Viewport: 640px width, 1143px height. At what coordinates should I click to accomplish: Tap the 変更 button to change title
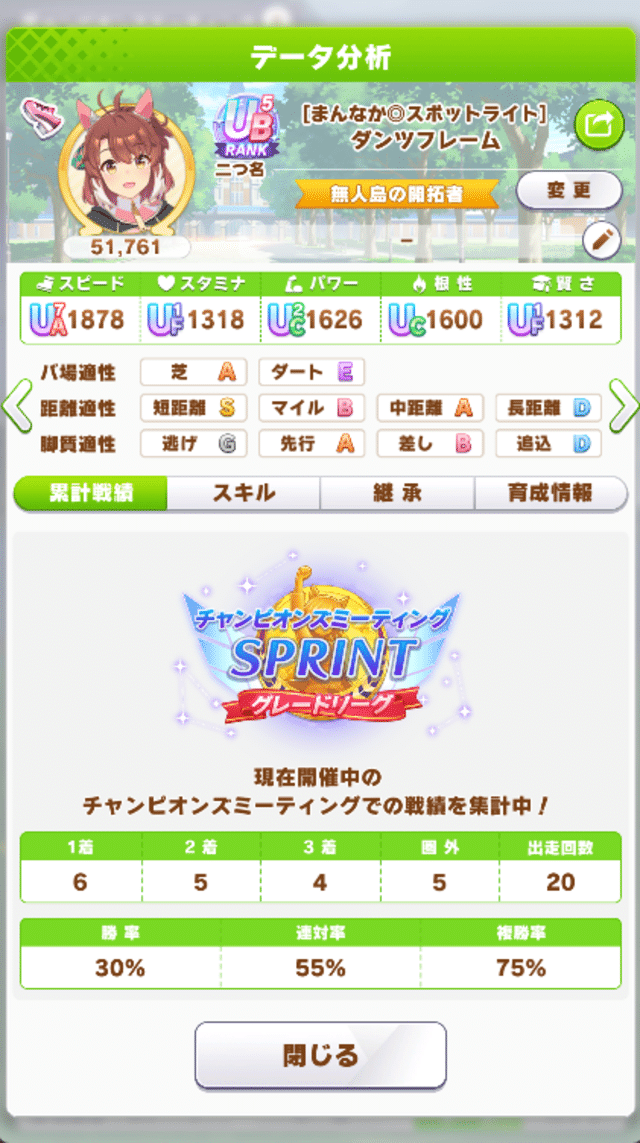[x=569, y=190]
